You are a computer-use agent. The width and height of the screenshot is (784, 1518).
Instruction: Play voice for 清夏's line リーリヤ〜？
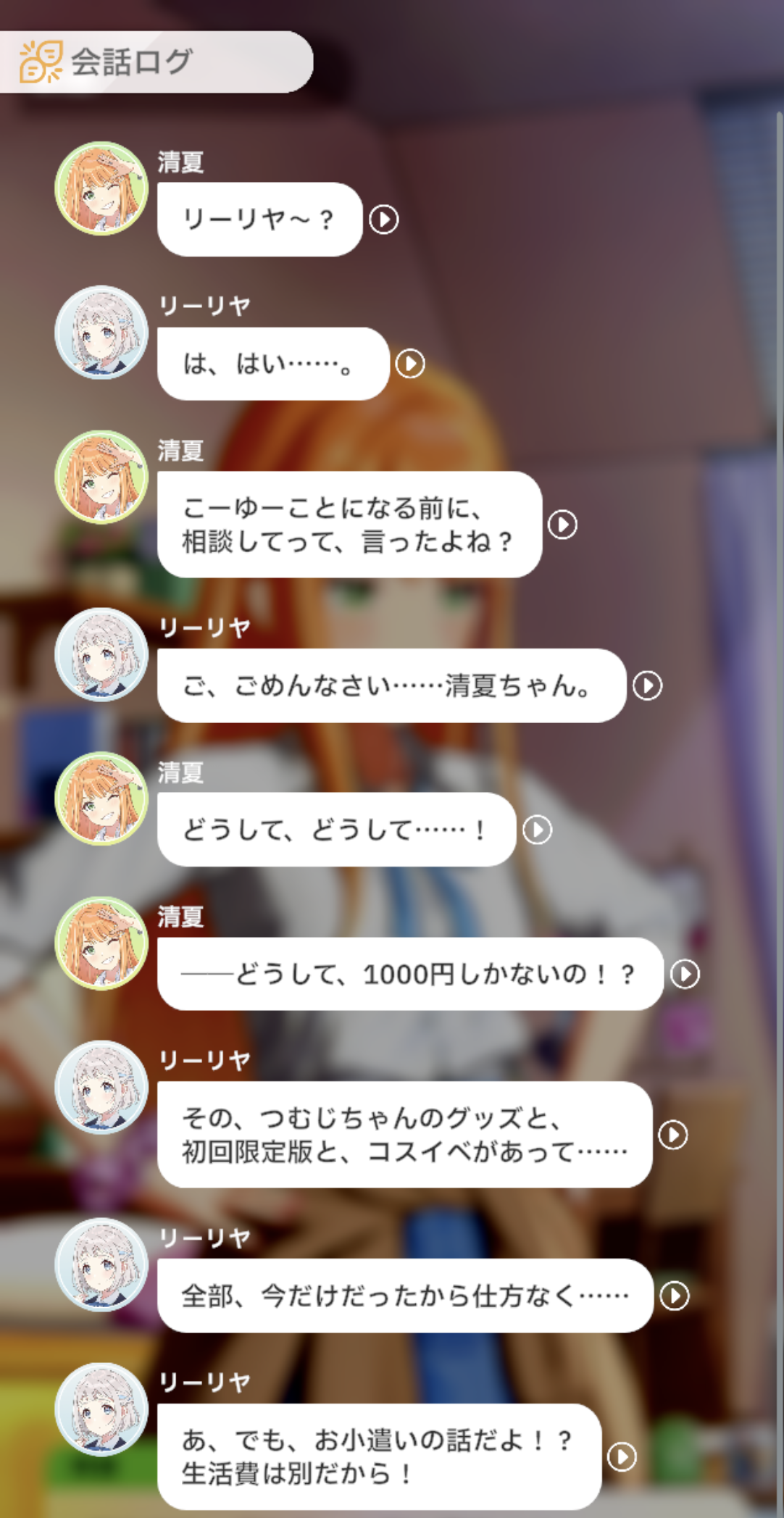383,219
